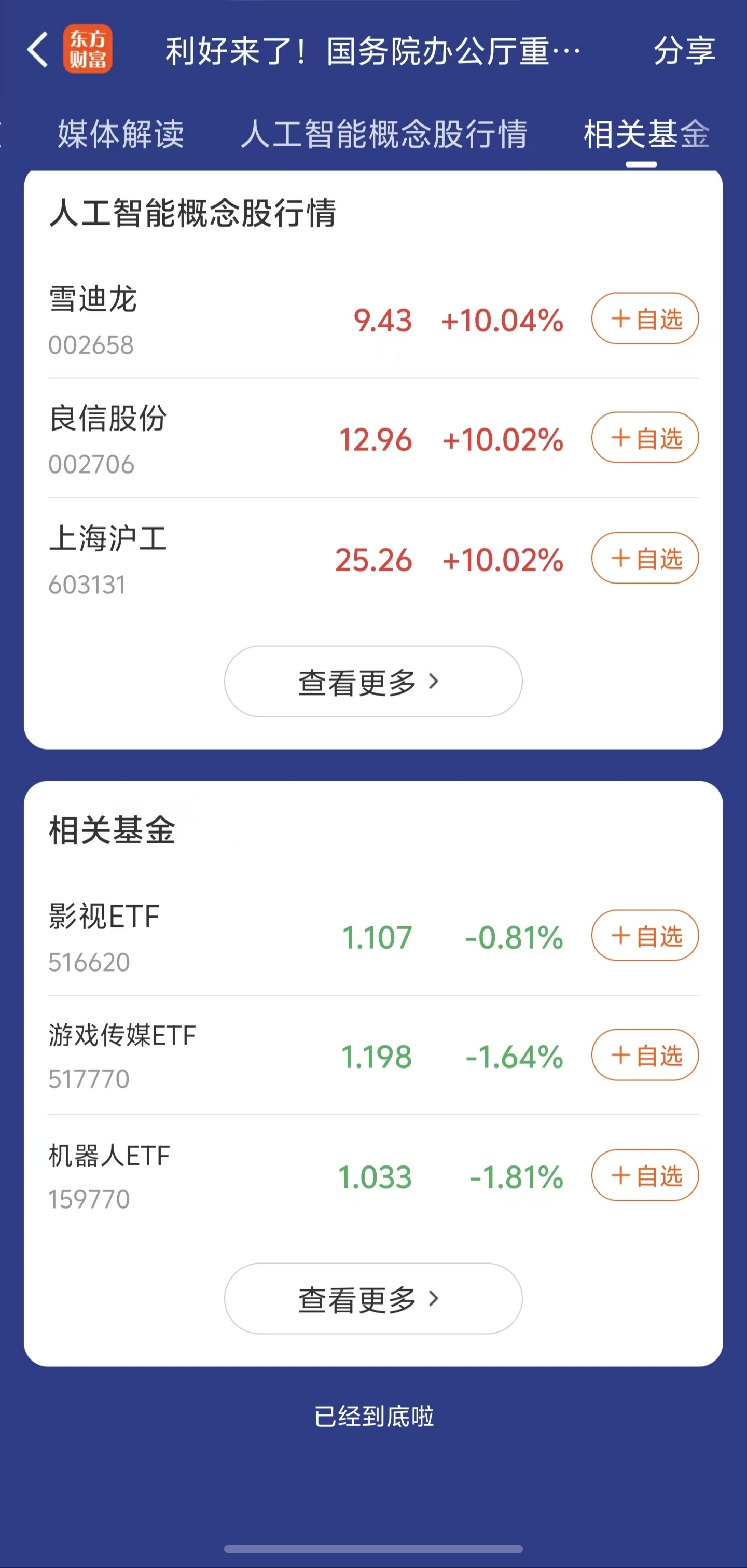Open the 良信股份 002706 stock row
747x1568 pixels.
click(x=373, y=439)
